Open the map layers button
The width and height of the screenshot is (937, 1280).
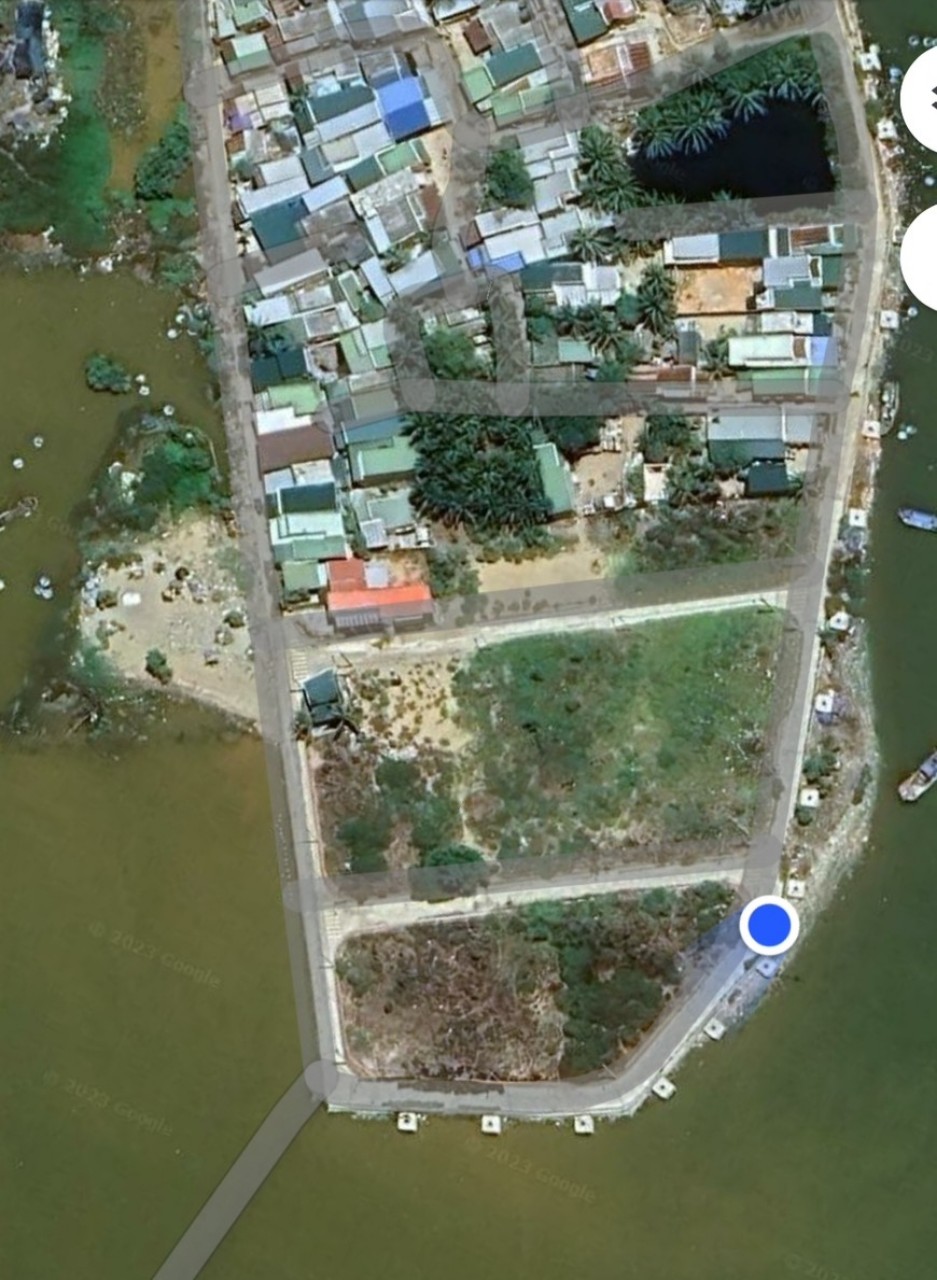coord(922,98)
